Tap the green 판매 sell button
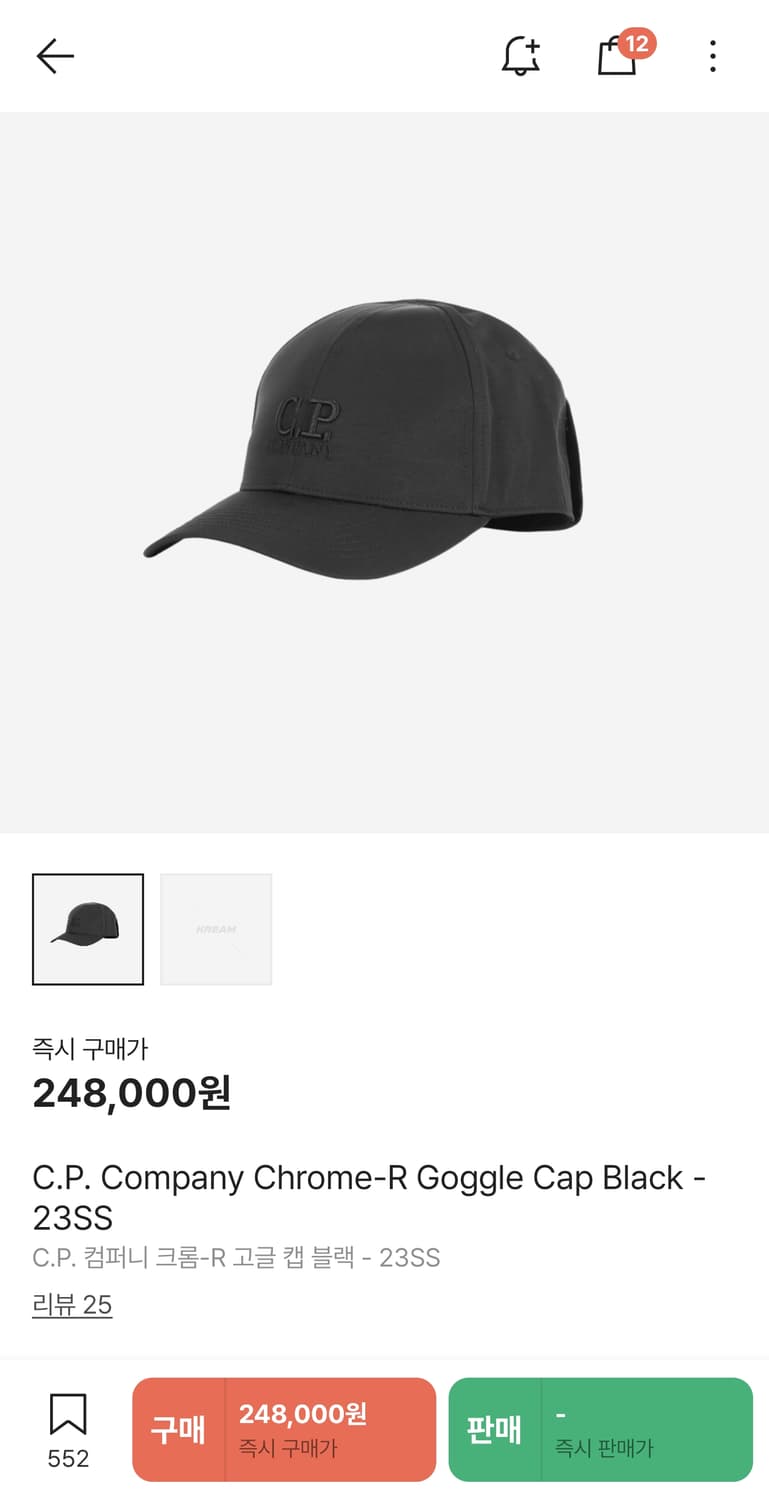The height and width of the screenshot is (1500, 769). coord(600,1429)
